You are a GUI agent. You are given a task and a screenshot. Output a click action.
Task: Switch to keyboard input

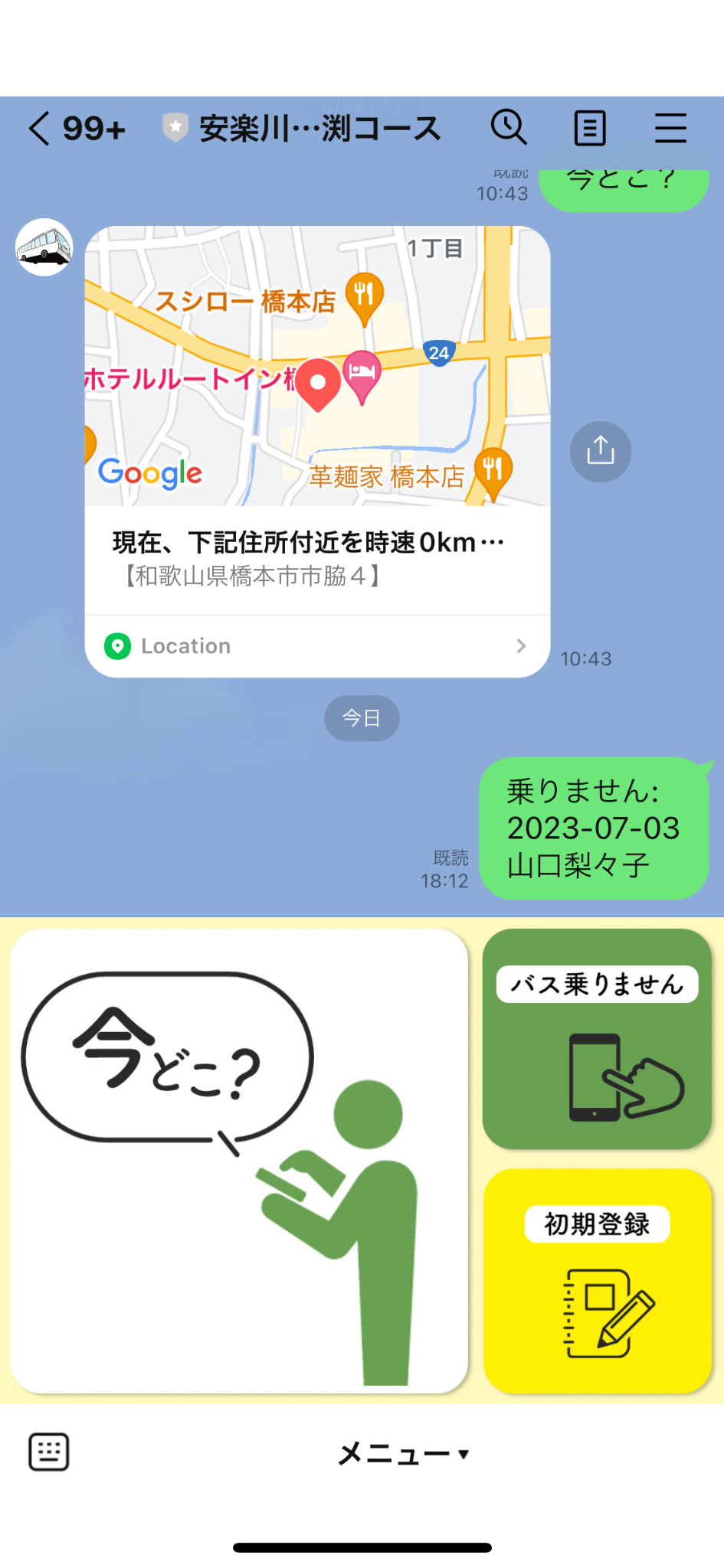[x=49, y=1452]
